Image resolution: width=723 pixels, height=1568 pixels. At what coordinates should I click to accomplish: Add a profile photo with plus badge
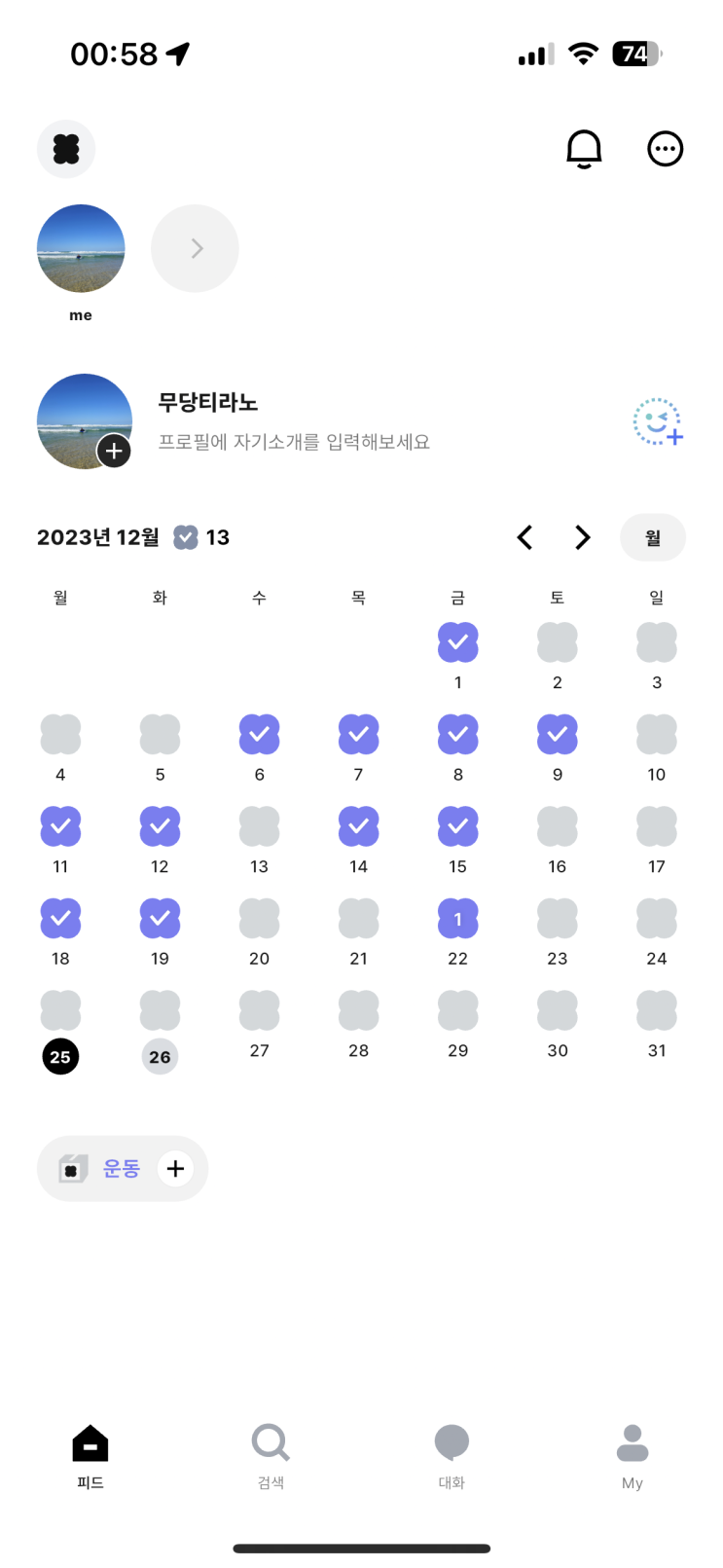114,451
